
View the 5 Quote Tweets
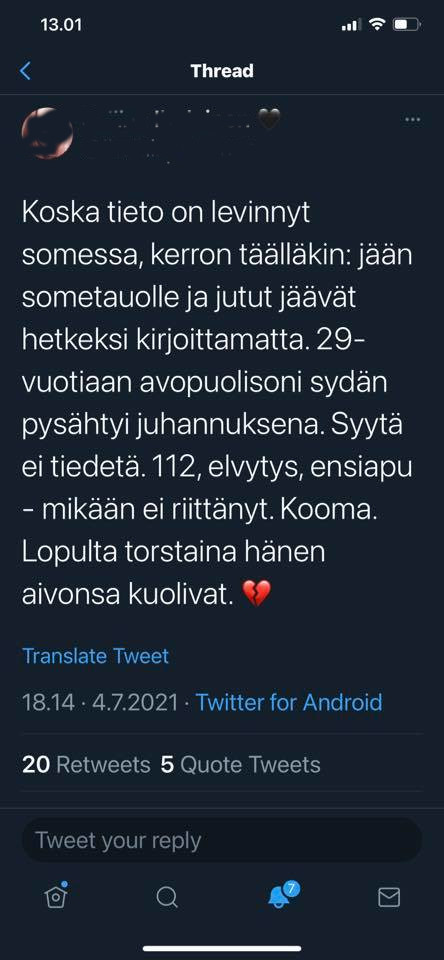pos(240,764)
